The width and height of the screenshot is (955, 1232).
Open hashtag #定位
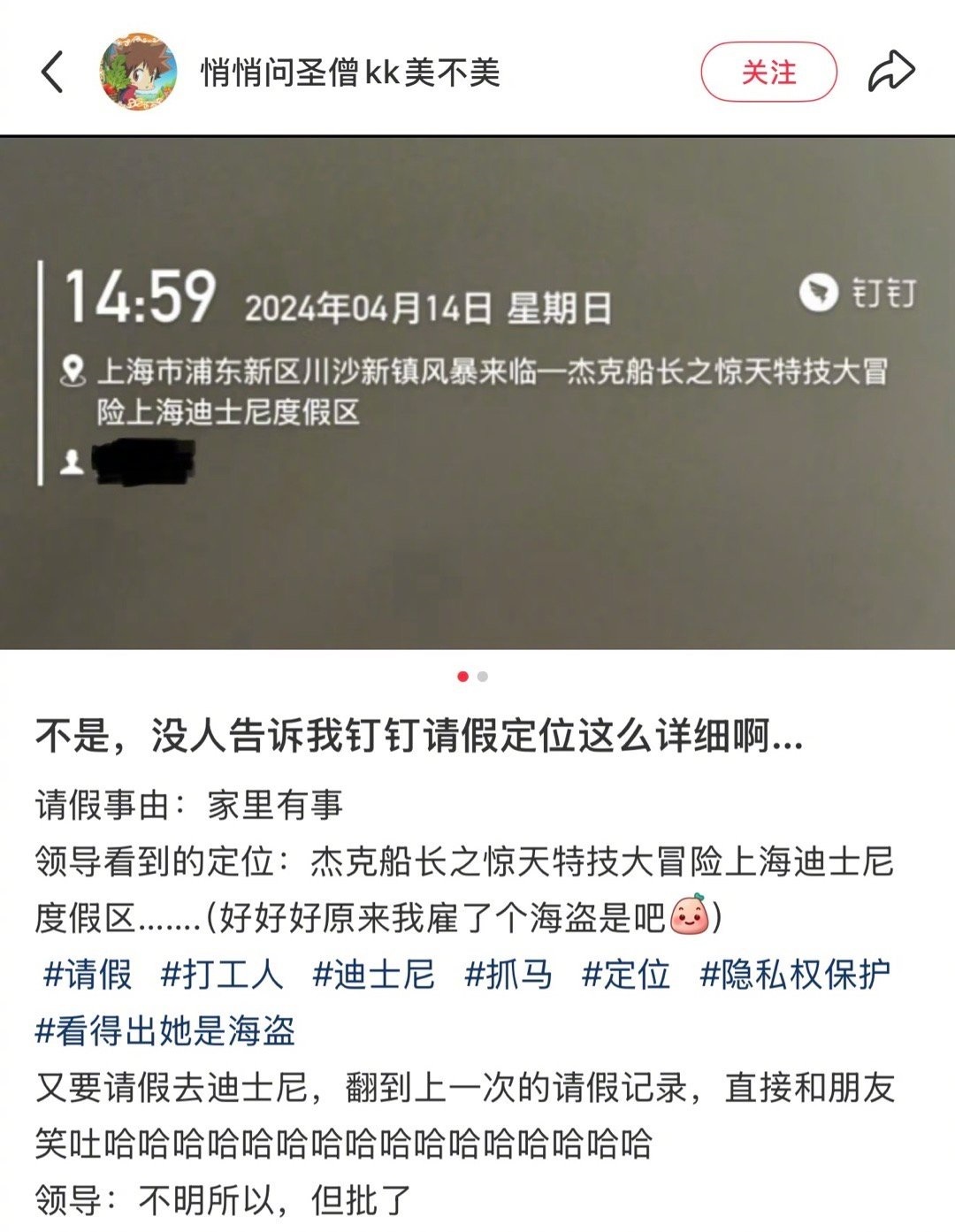pyautogui.click(x=626, y=975)
